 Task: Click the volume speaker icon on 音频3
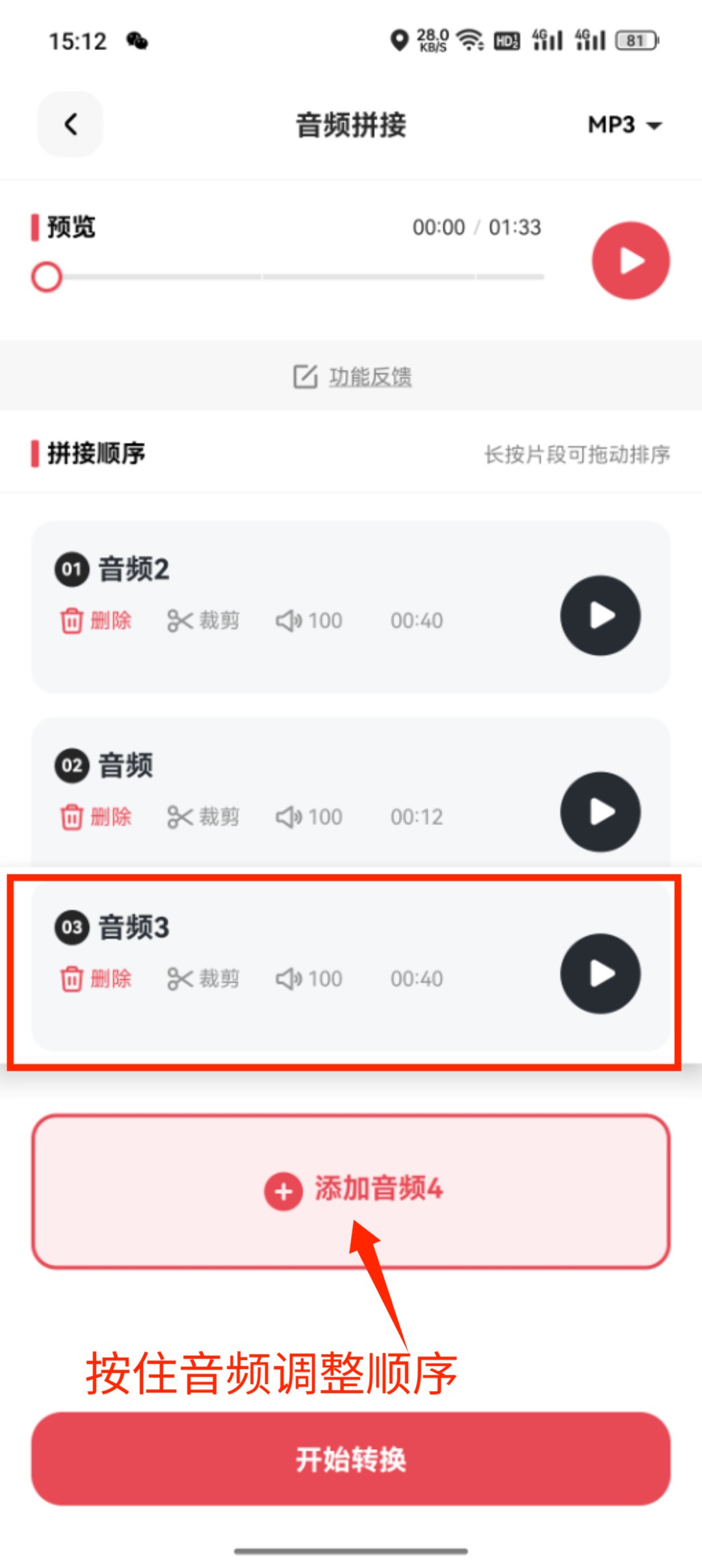[x=290, y=978]
